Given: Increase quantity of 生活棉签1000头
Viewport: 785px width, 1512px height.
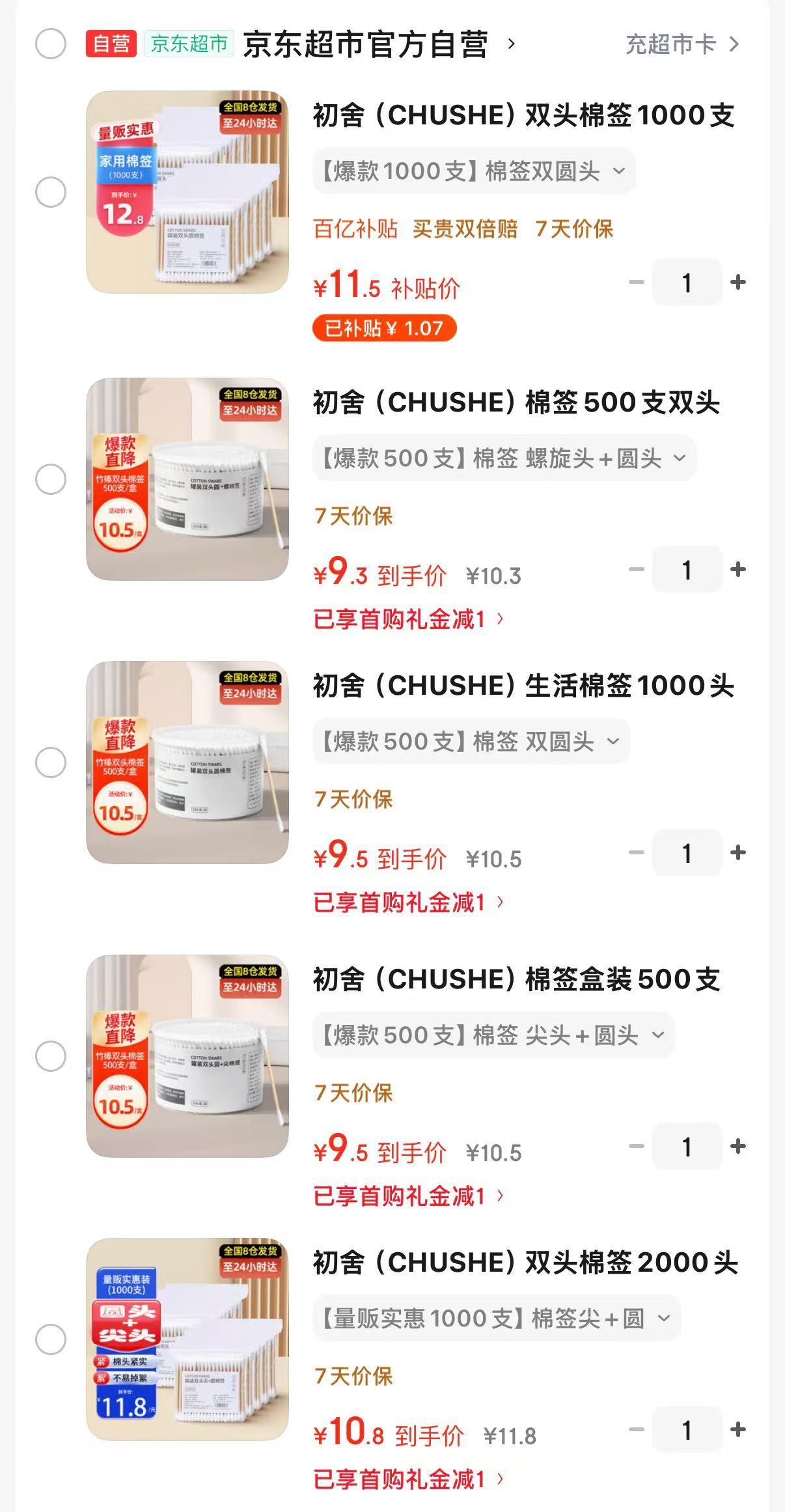Looking at the screenshot, I should (738, 853).
